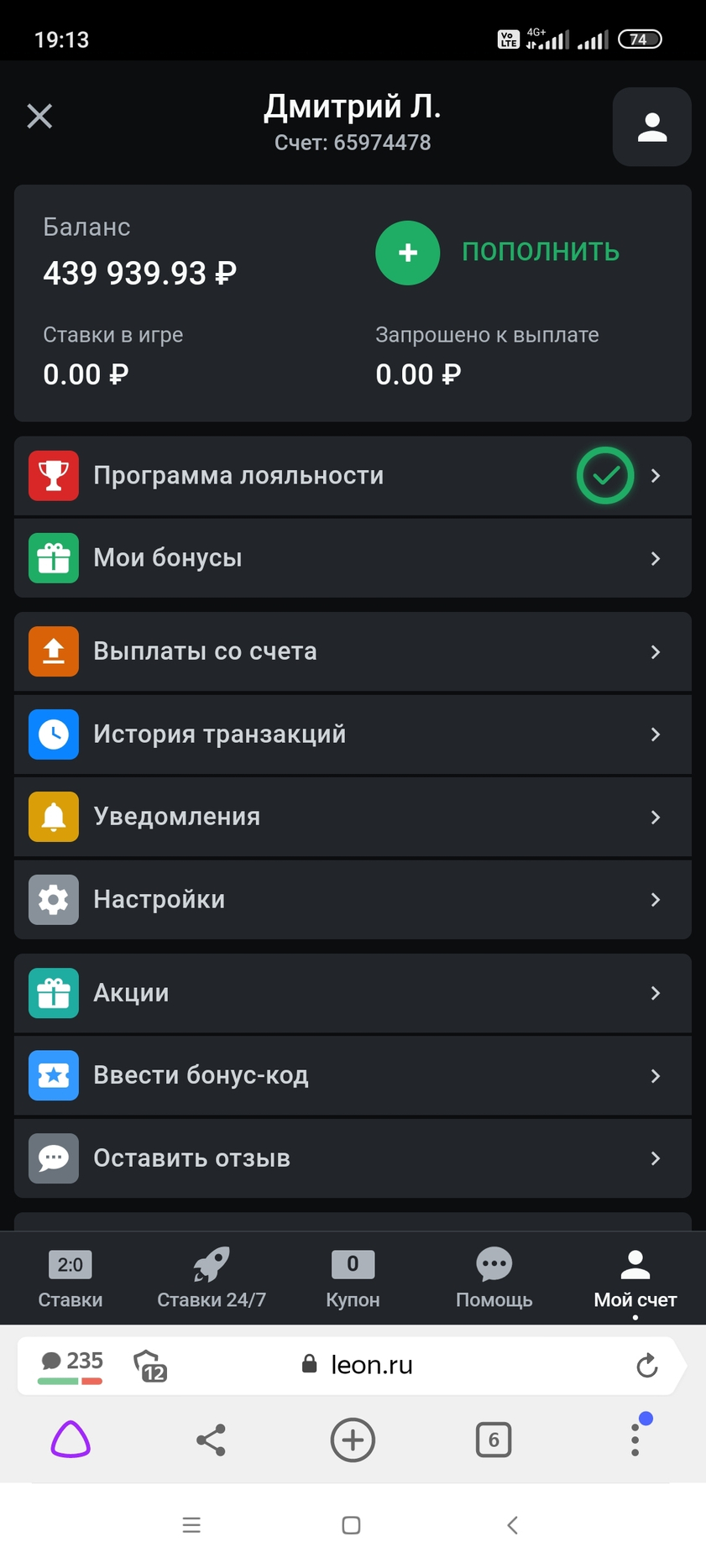Viewport: 706px width, 1568px height.
Task: Open the profile icon button
Action: click(x=651, y=127)
